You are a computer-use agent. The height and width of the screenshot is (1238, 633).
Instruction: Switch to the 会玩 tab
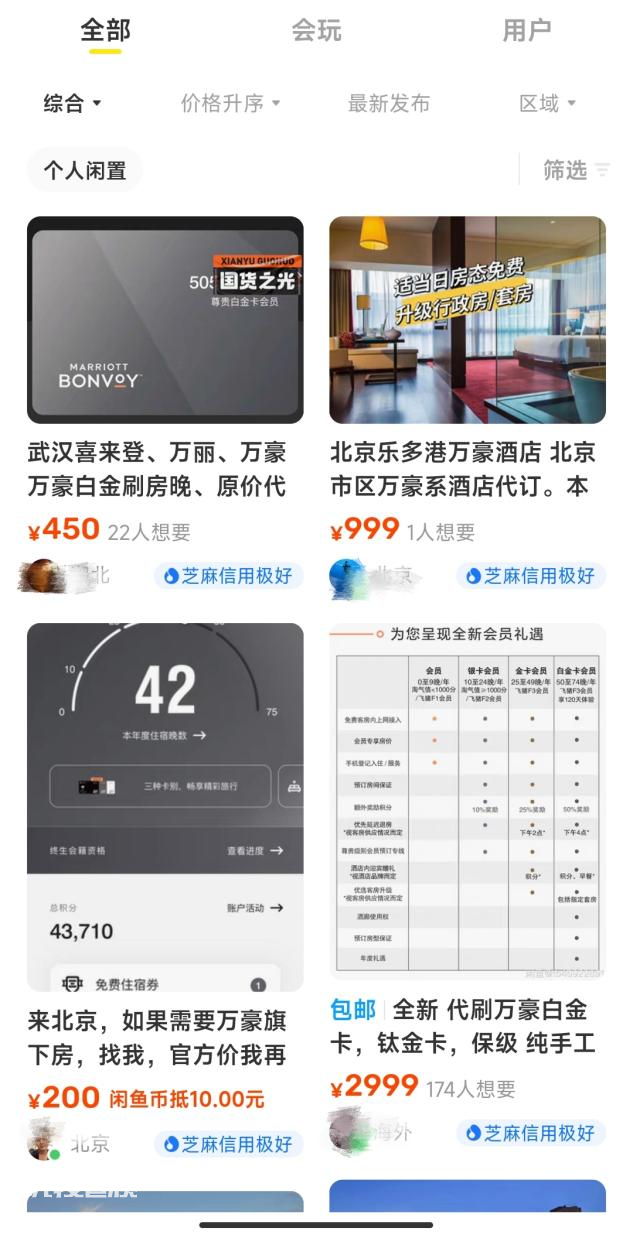(x=316, y=30)
